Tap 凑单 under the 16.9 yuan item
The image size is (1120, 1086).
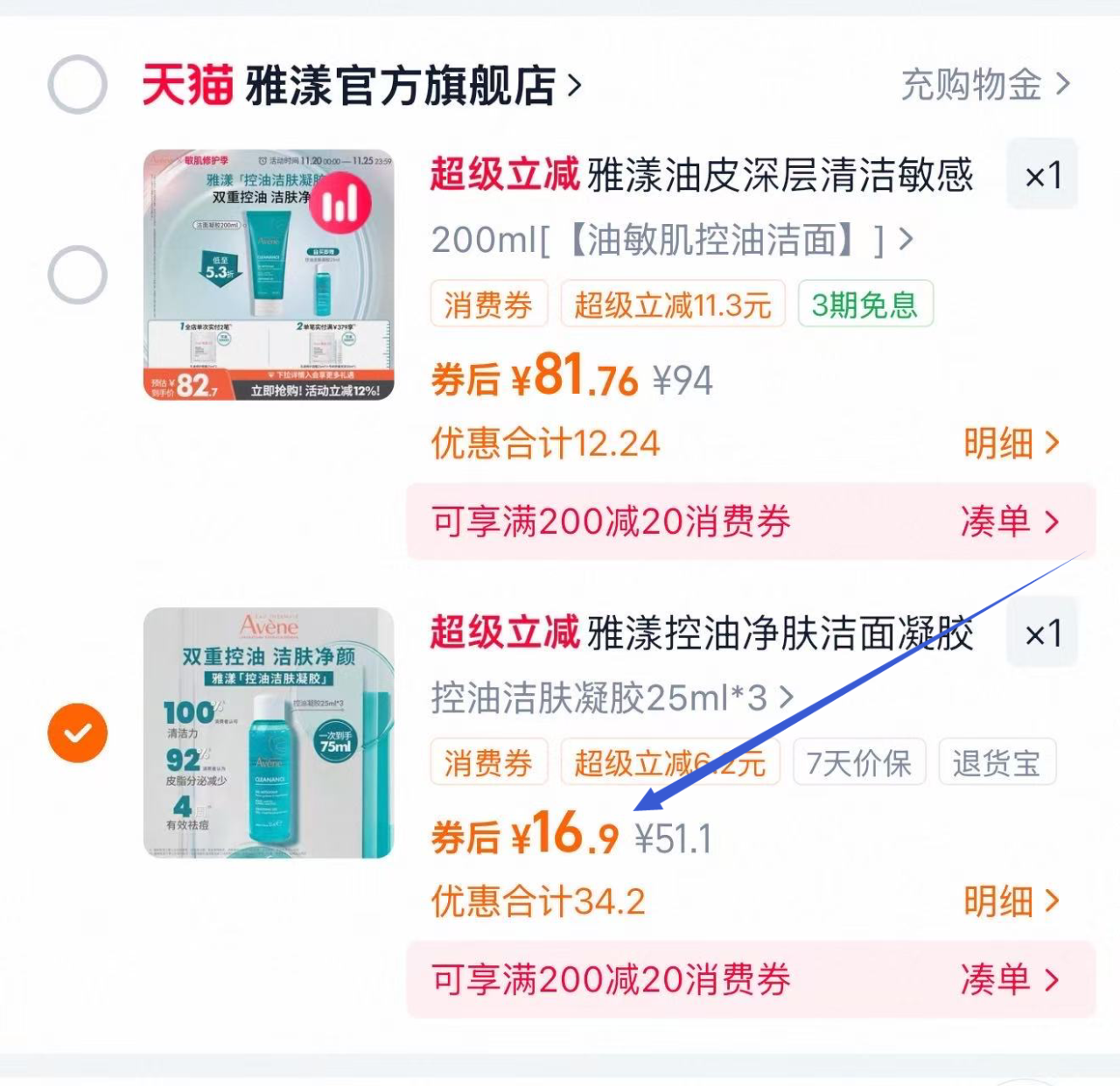[x=1010, y=979]
